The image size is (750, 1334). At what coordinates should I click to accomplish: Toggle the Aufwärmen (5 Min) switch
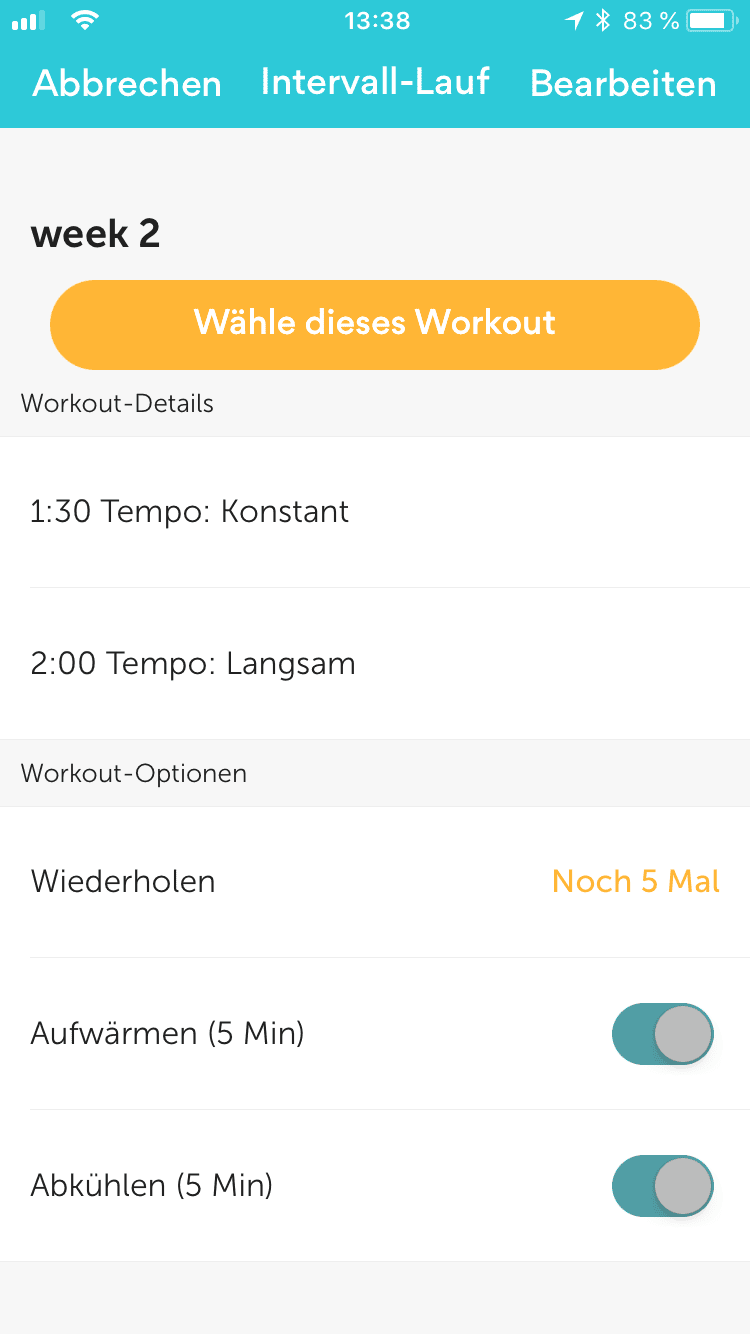[x=662, y=1034]
